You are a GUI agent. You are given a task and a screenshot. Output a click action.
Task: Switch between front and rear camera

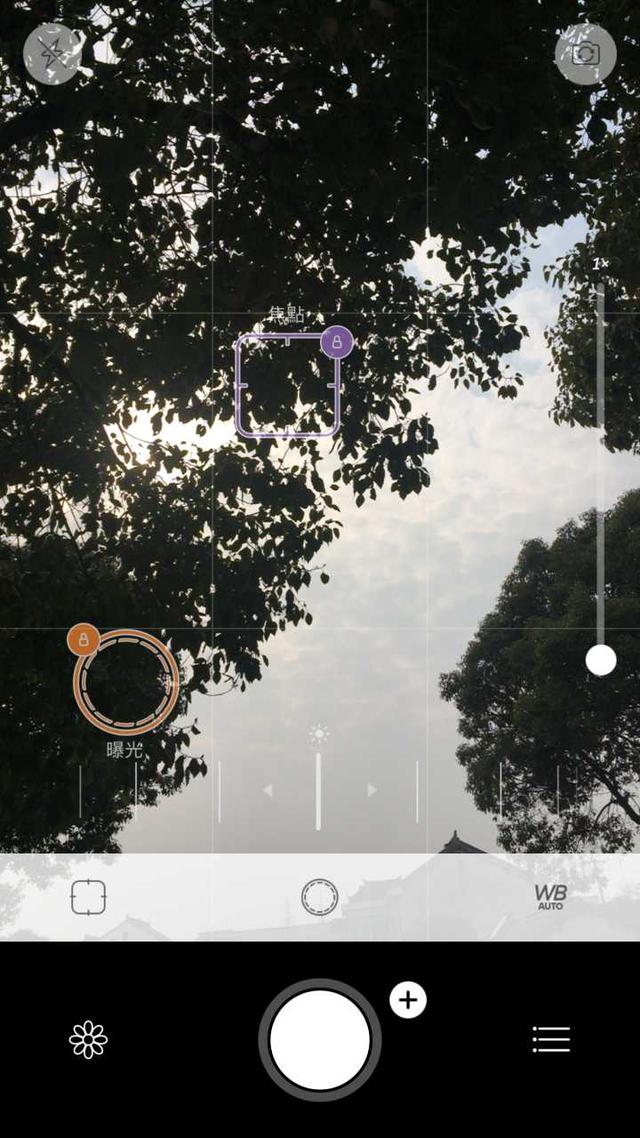click(586, 53)
